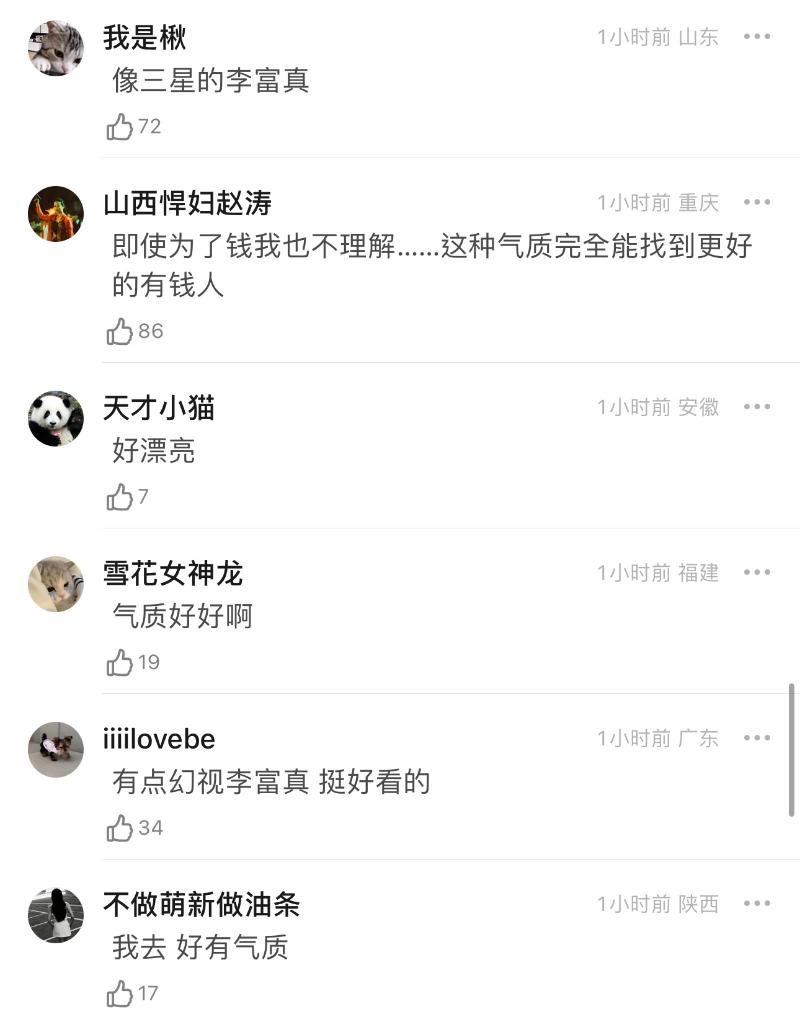
Task: Like 雪花女神龙's comment
Action: pyautogui.click(x=120, y=662)
